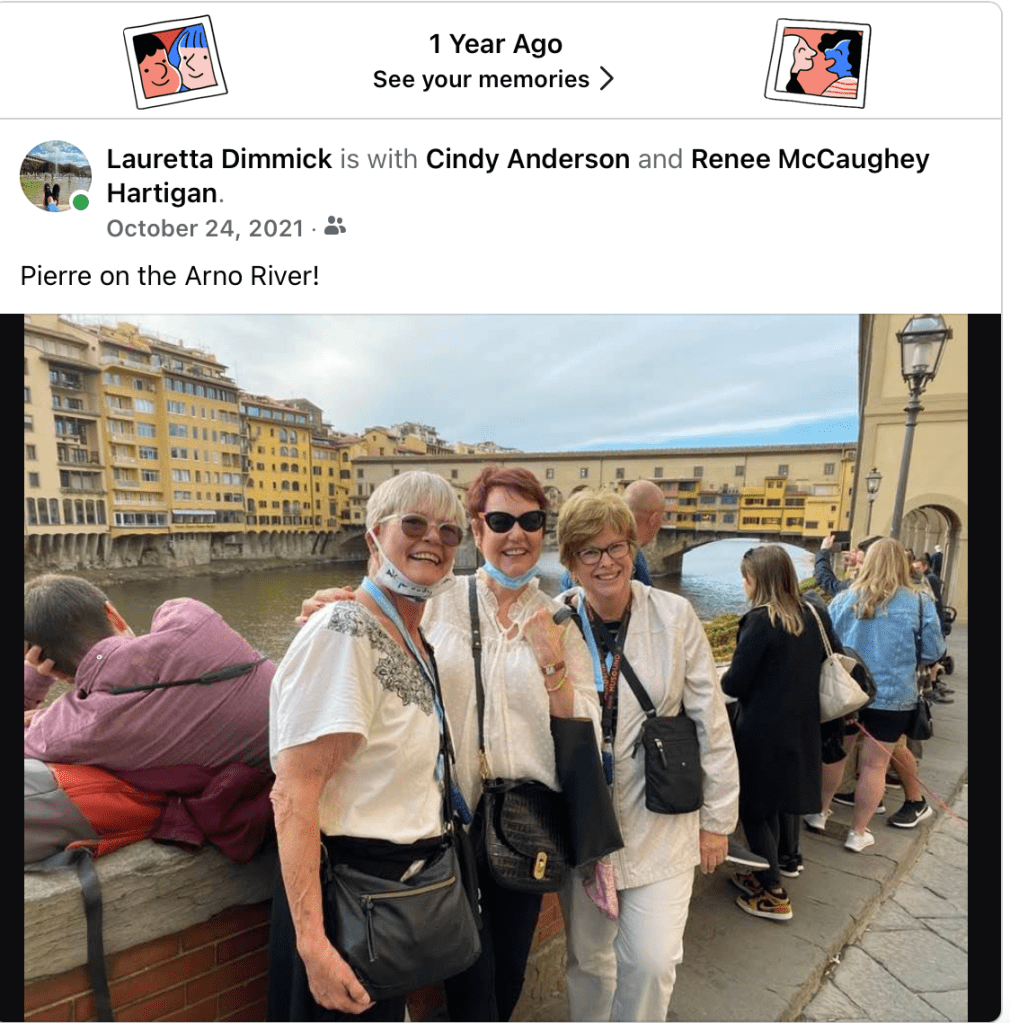Viewport: 1010px width, 1023px height.
Task: Open Lauretta Dimmick's profile picture
Action: click(x=55, y=176)
